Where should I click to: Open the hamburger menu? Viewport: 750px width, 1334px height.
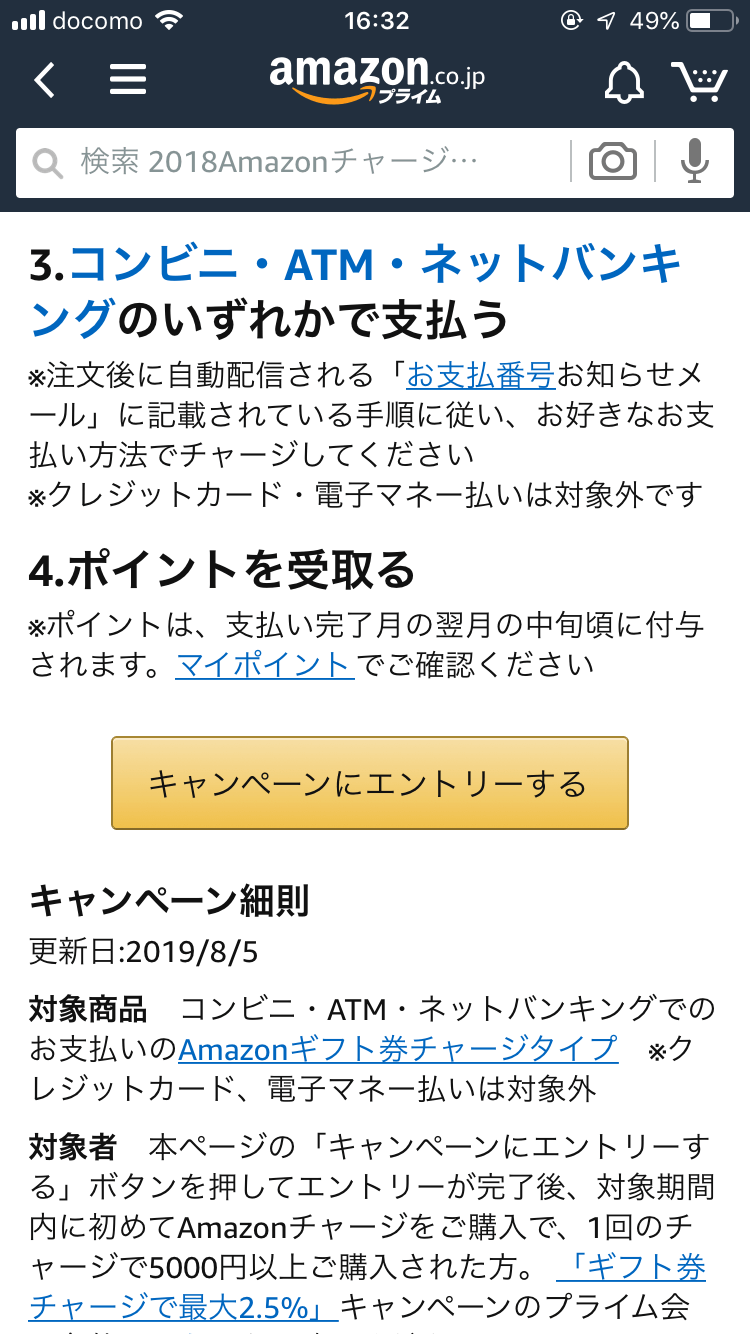[128, 80]
